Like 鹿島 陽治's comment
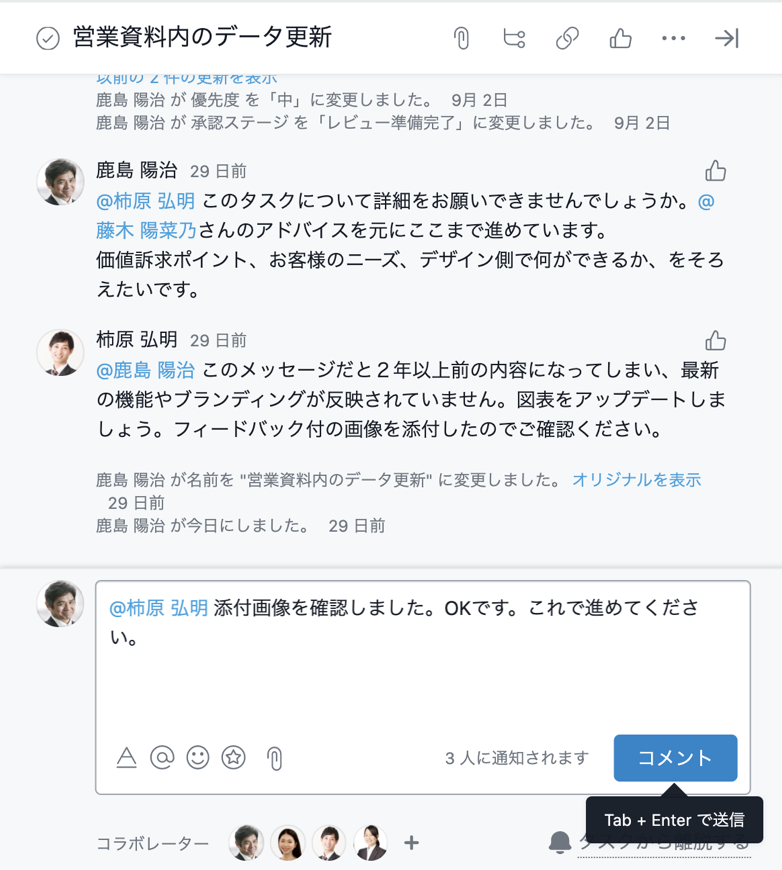Screen dimensions: 782x870 pyautogui.click(x=716, y=172)
